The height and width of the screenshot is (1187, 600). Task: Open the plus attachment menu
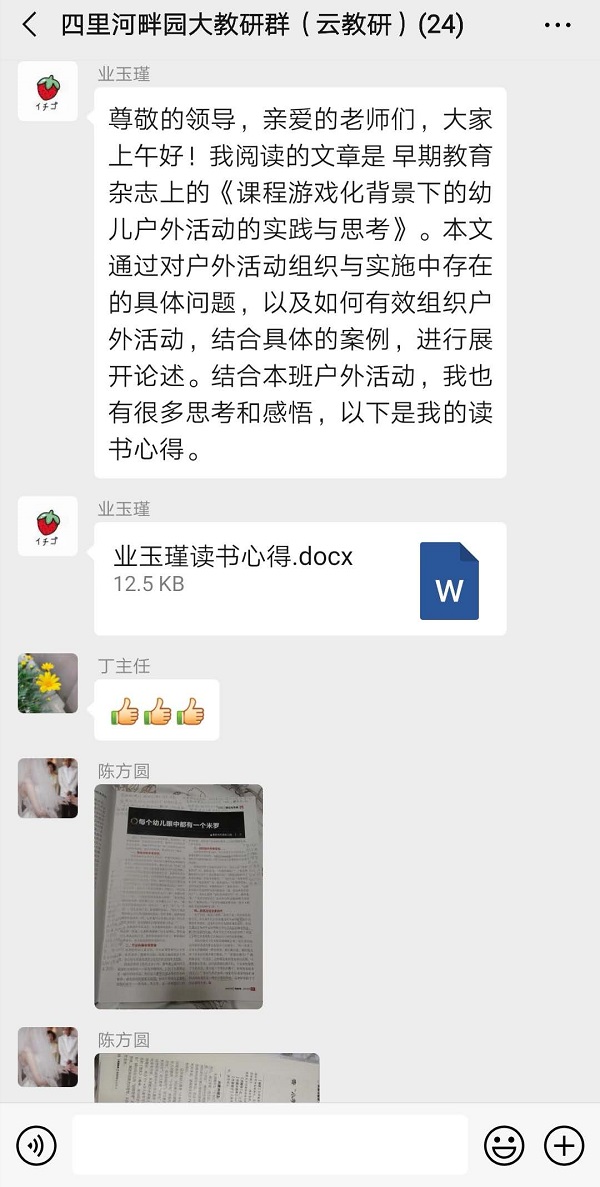[564, 1145]
